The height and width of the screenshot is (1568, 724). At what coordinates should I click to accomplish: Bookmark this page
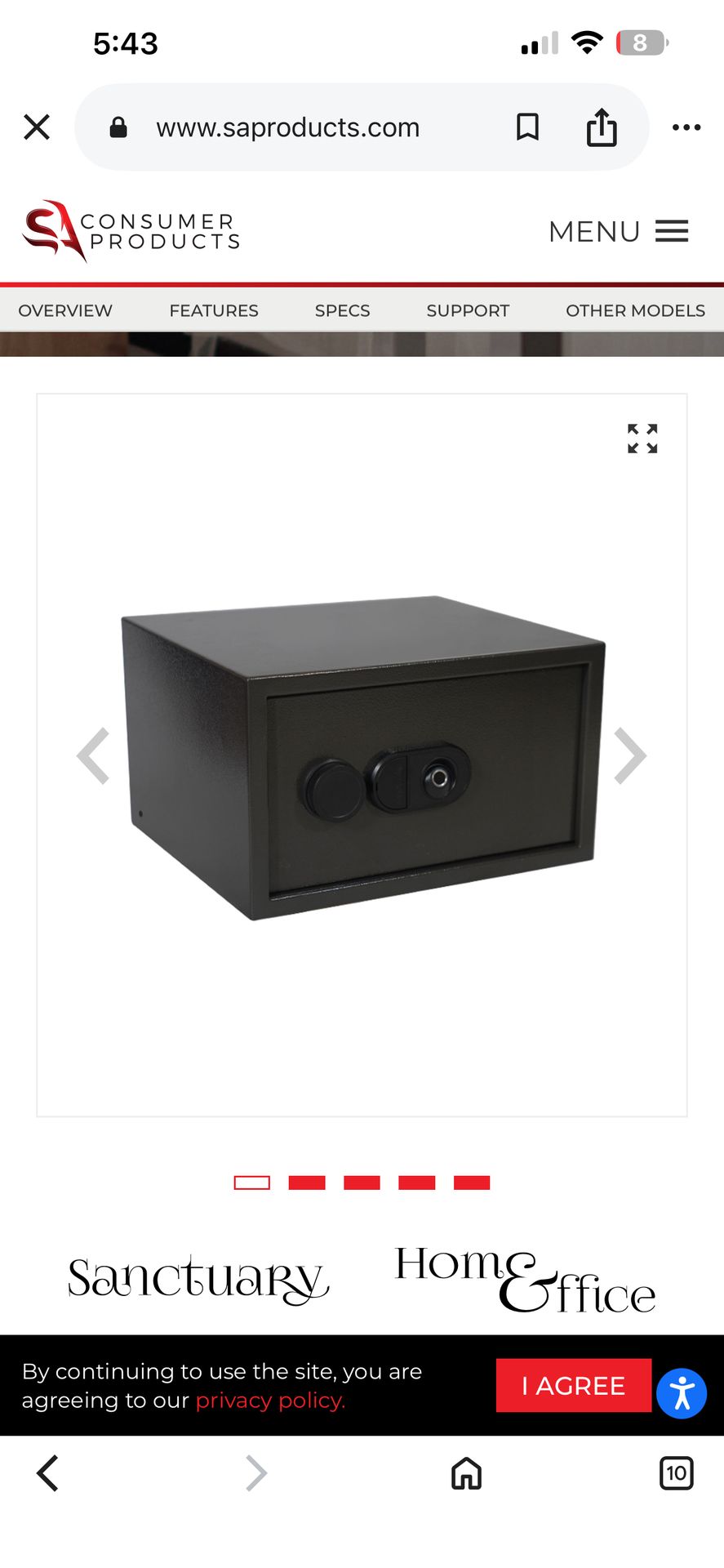(x=527, y=127)
